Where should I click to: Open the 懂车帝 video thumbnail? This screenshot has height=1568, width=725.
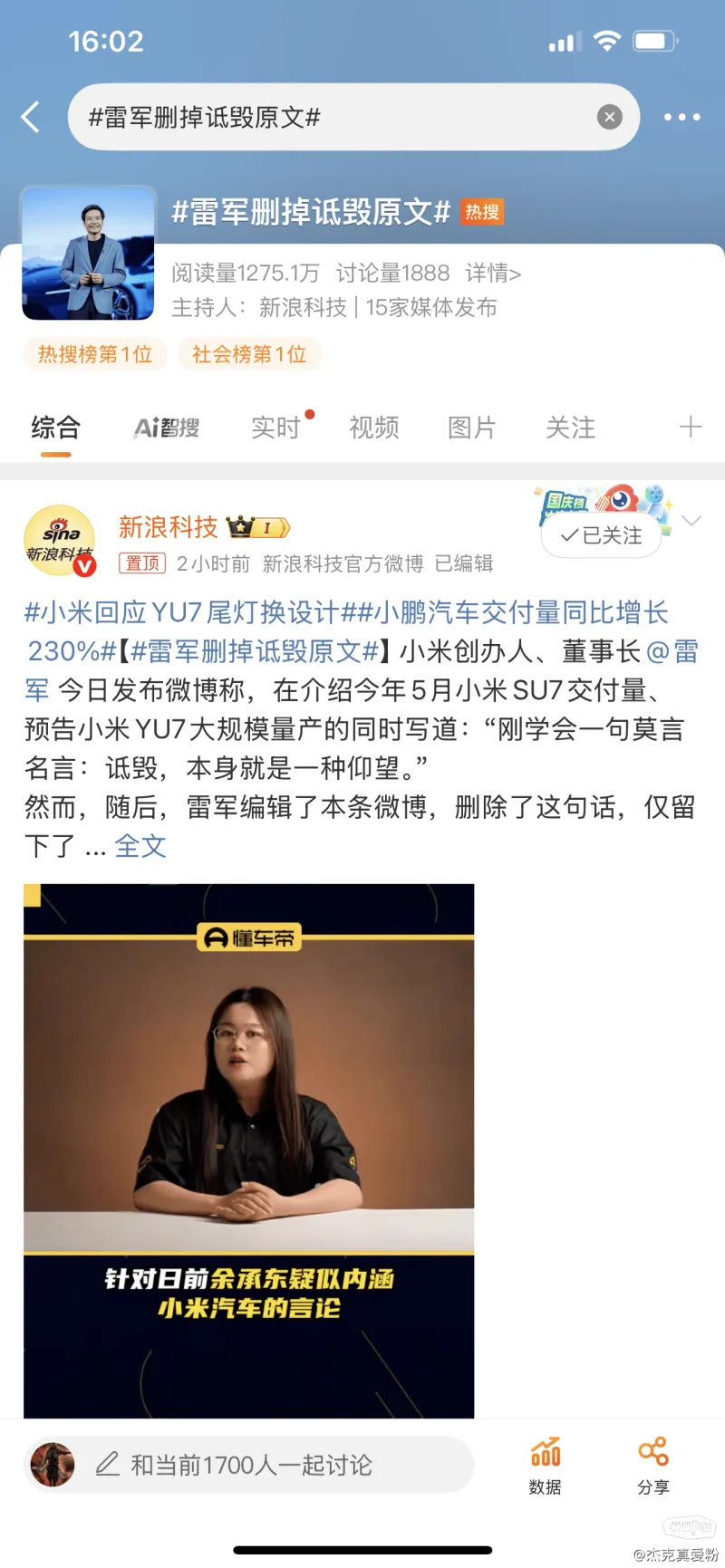[x=249, y=1150]
